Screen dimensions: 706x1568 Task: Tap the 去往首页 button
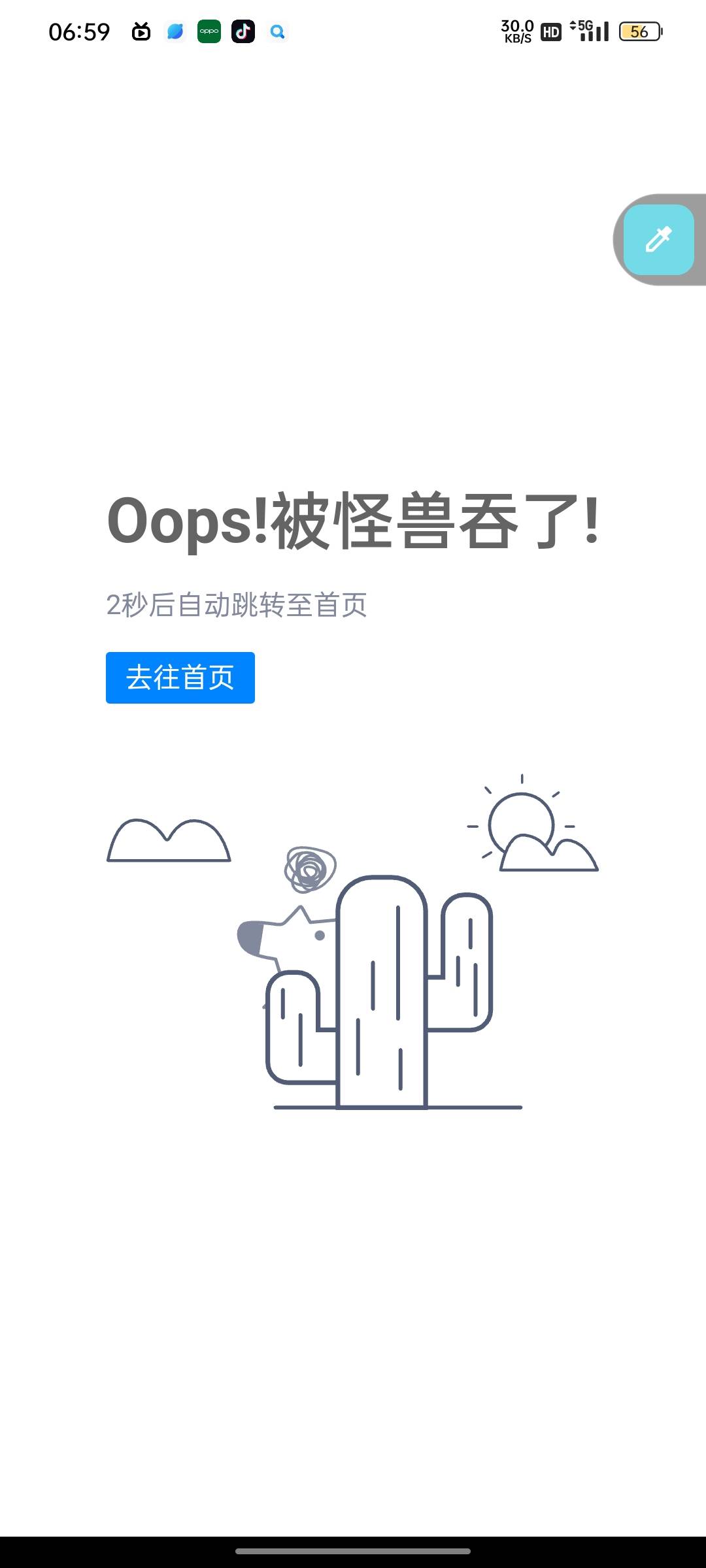click(180, 678)
